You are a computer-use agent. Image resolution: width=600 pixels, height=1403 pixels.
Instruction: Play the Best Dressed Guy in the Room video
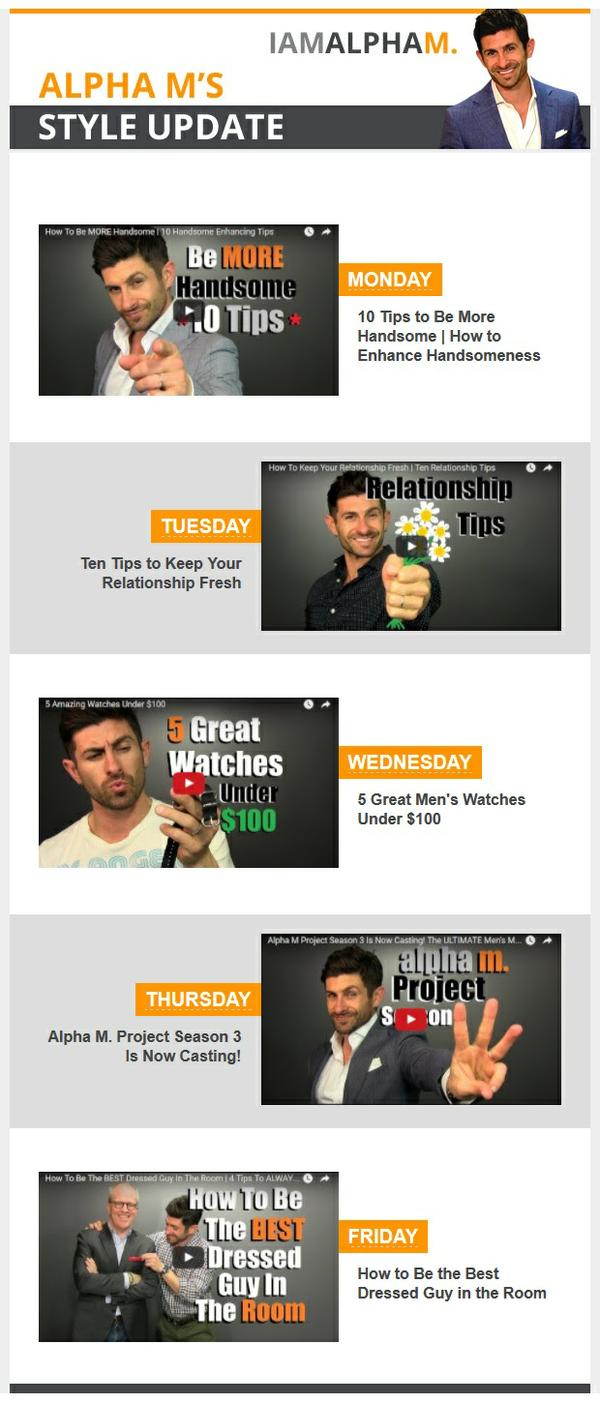pos(188,1257)
